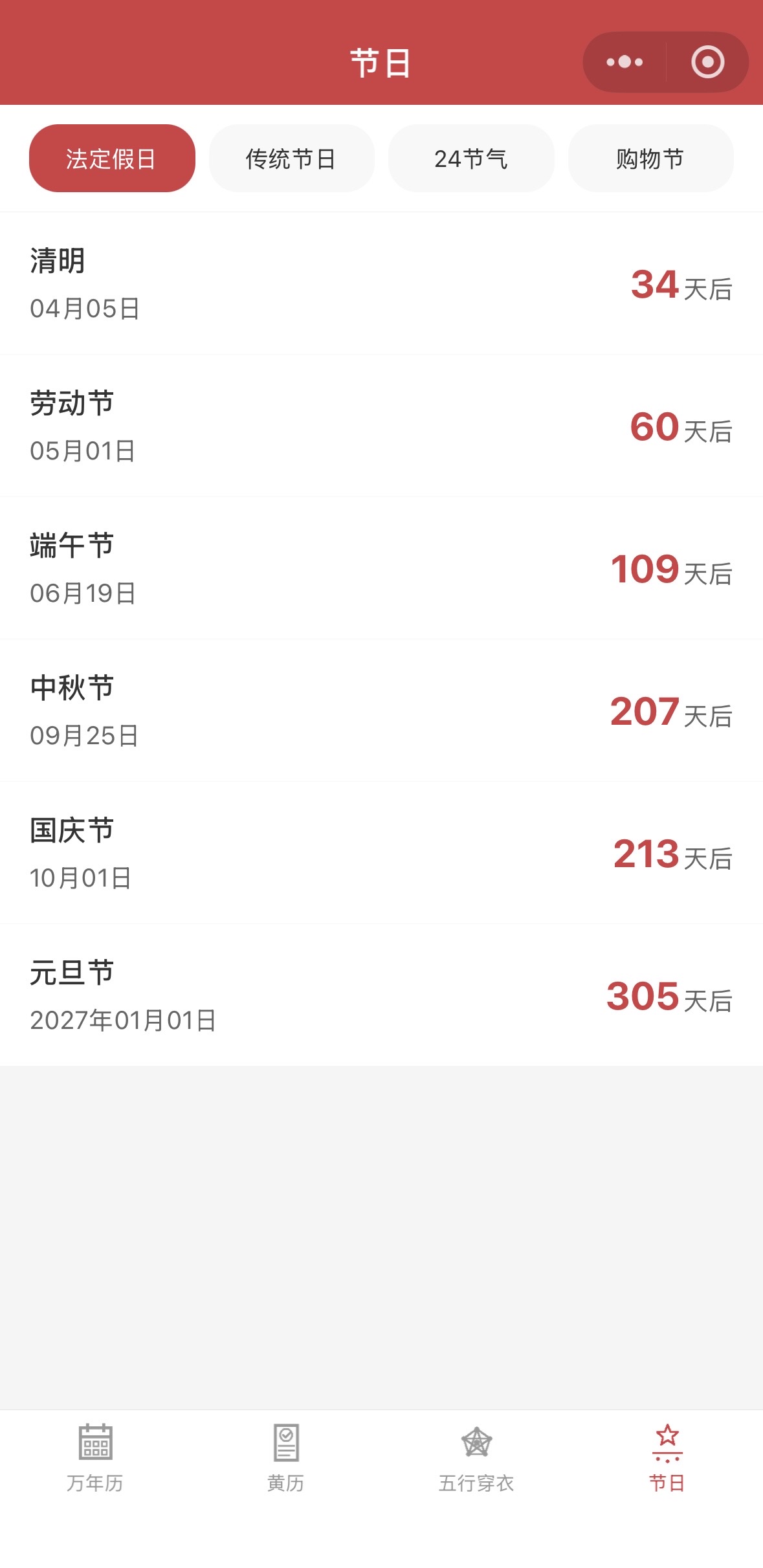
Task: Tap the 节日 bottom tab
Action: tap(667, 1455)
